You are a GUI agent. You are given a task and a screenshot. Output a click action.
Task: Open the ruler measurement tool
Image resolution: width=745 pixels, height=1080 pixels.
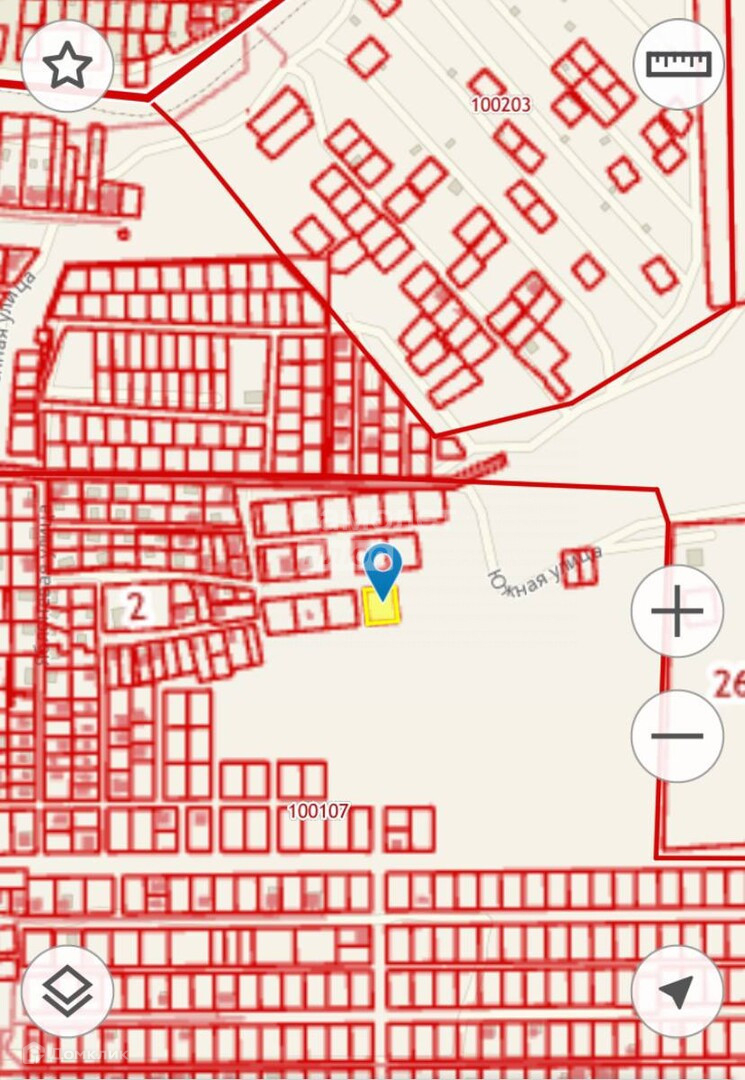tap(679, 64)
